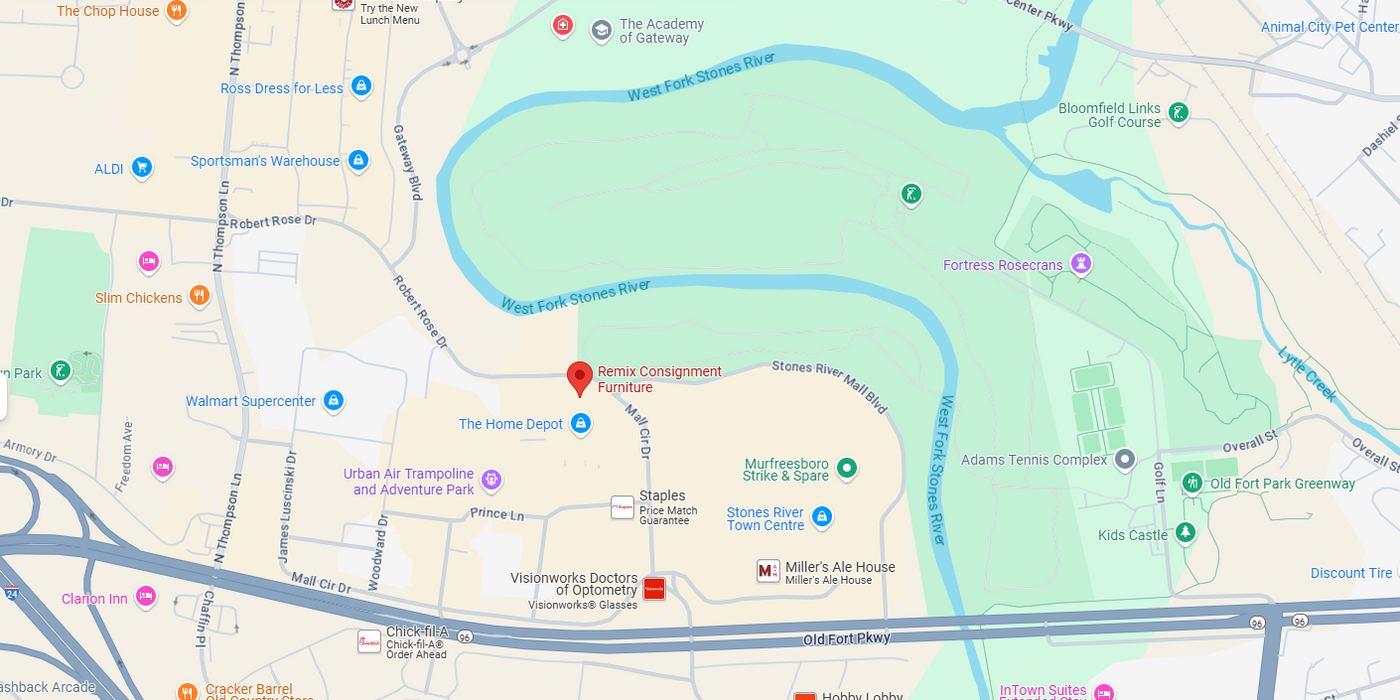Open The Home Depot map marker

(579, 424)
